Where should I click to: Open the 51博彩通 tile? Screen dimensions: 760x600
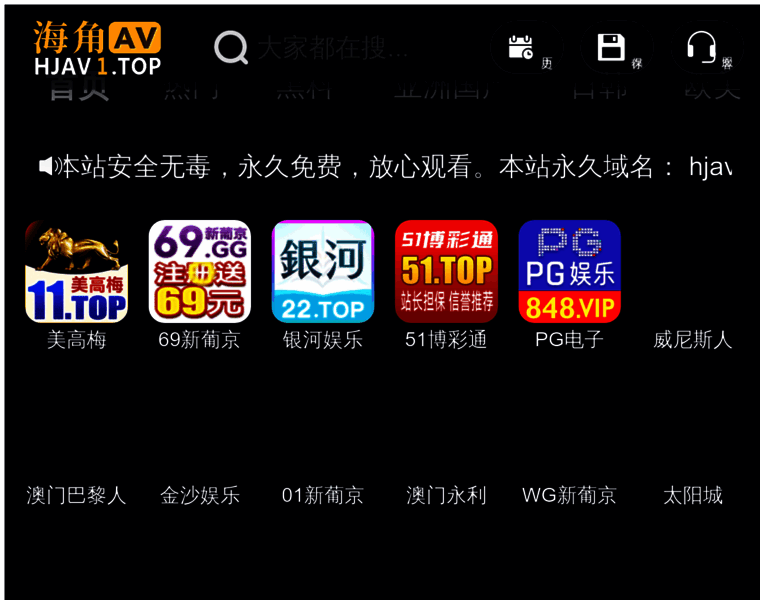coord(446,272)
